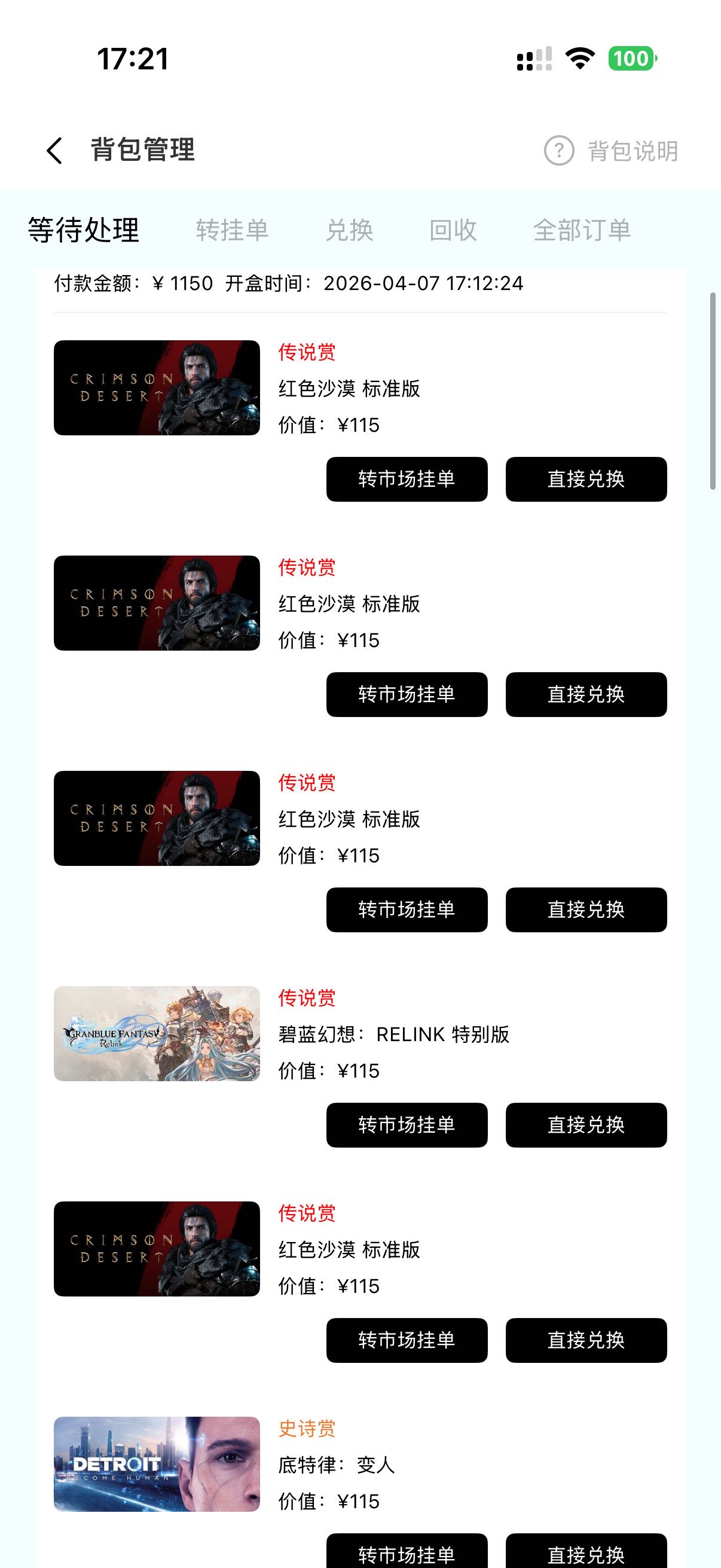Go back from the 背包管理 page
721x1568 pixels.
point(54,150)
